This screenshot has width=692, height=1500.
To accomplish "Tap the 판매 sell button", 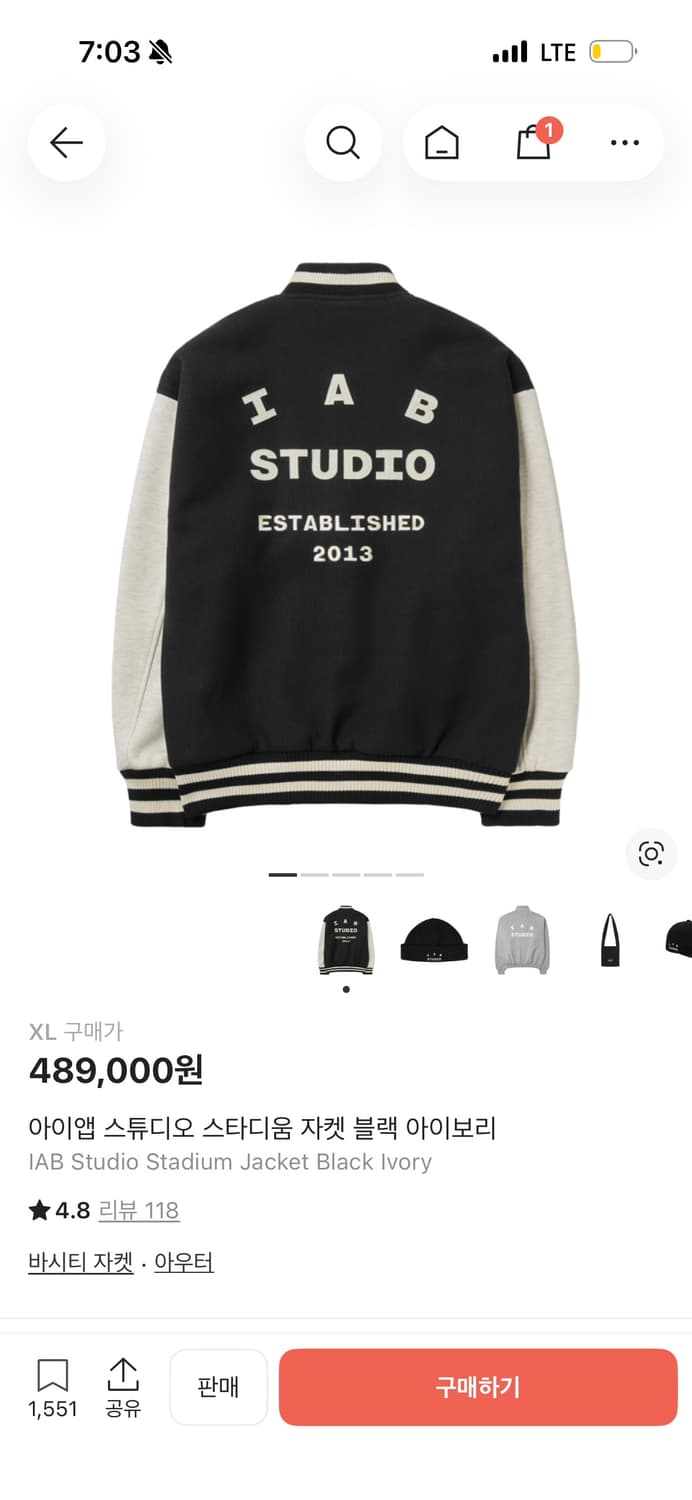I will [218, 1387].
